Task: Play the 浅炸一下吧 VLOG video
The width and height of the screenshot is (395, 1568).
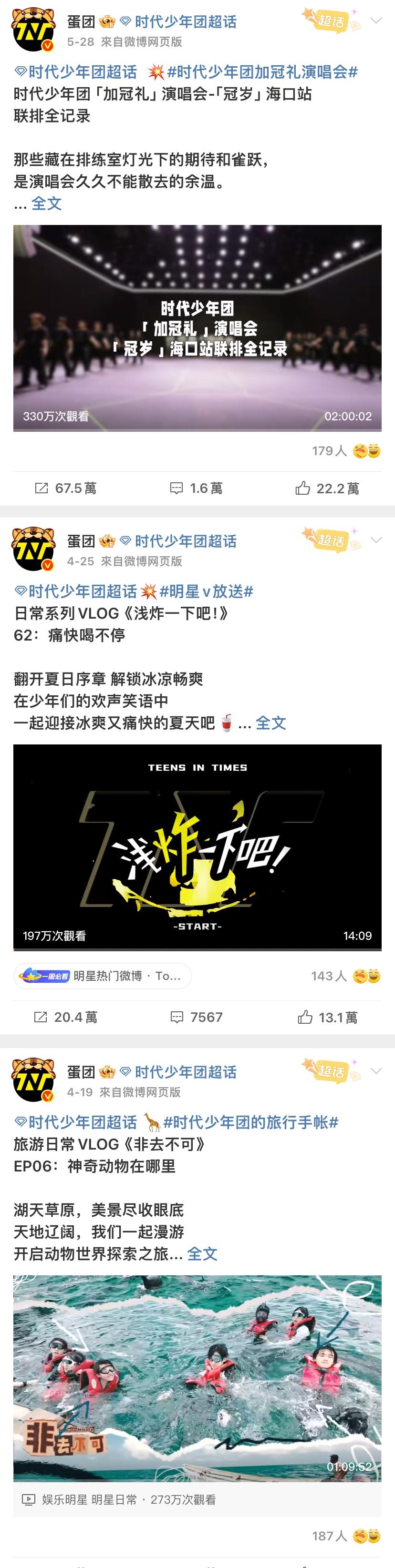Action: coord(197,847)
